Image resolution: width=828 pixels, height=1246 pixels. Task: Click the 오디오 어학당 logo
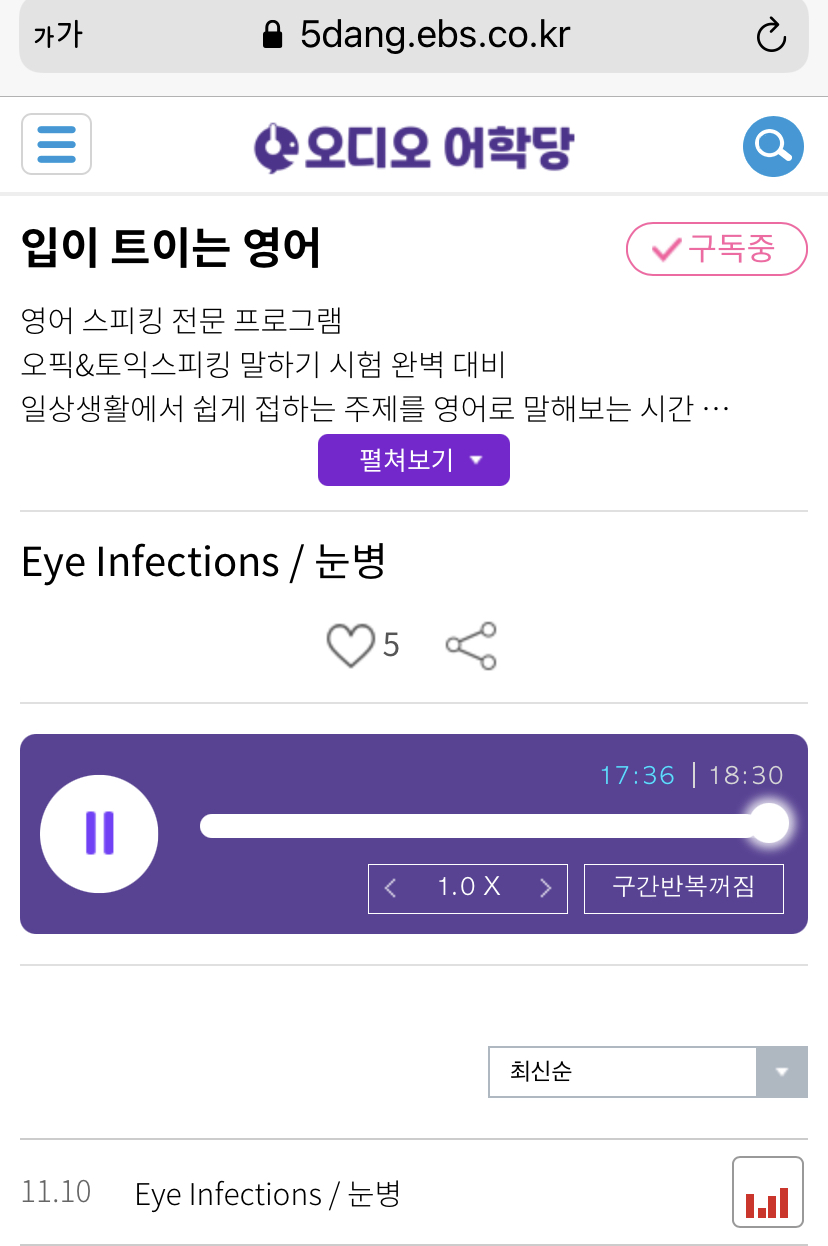pyautogui.click(x=414, y=145)
